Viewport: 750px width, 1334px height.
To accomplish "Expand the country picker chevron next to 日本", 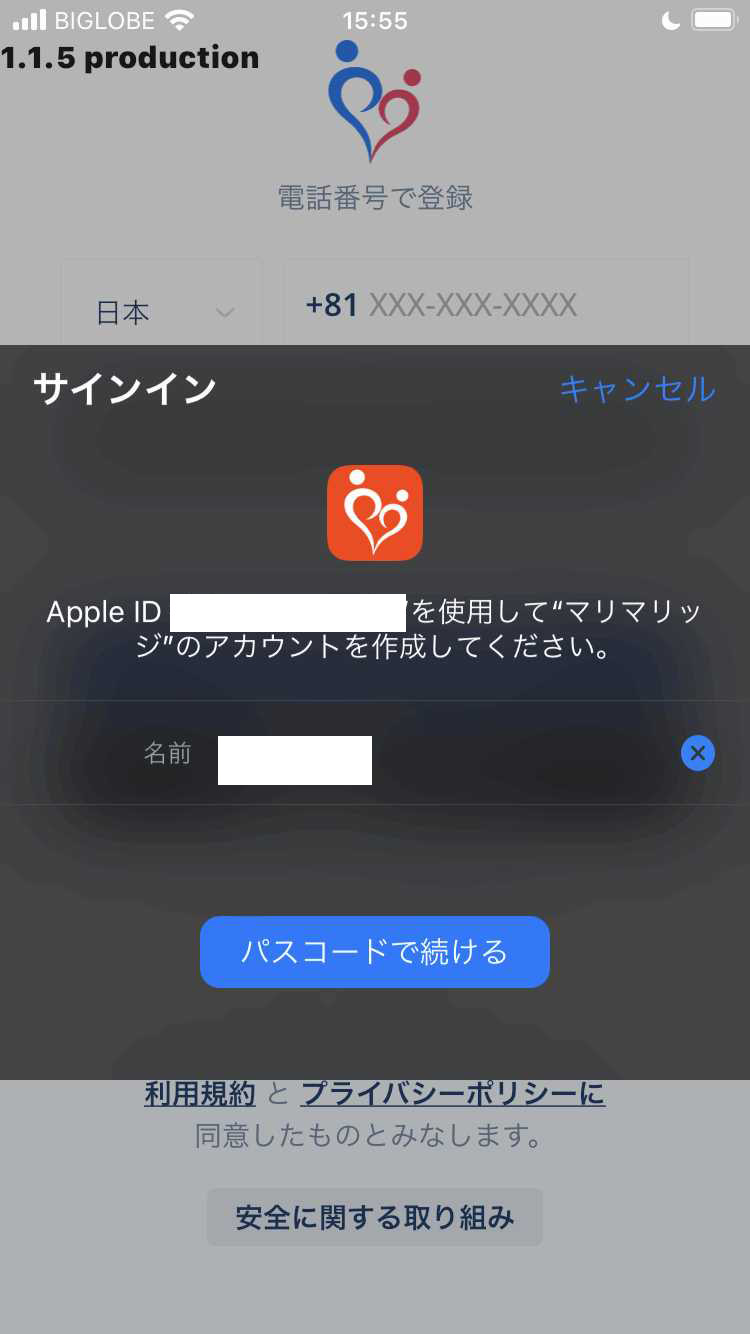I will (225, 311).
